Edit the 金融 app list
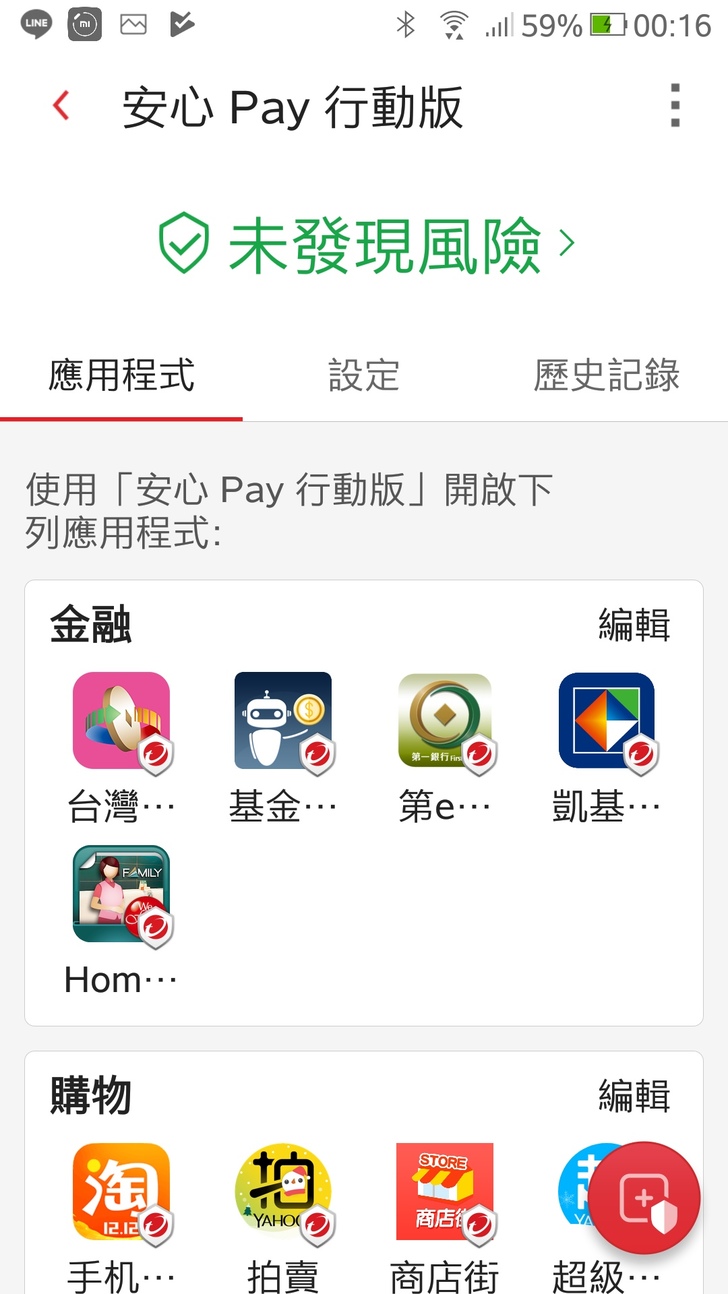 (634, 625)
